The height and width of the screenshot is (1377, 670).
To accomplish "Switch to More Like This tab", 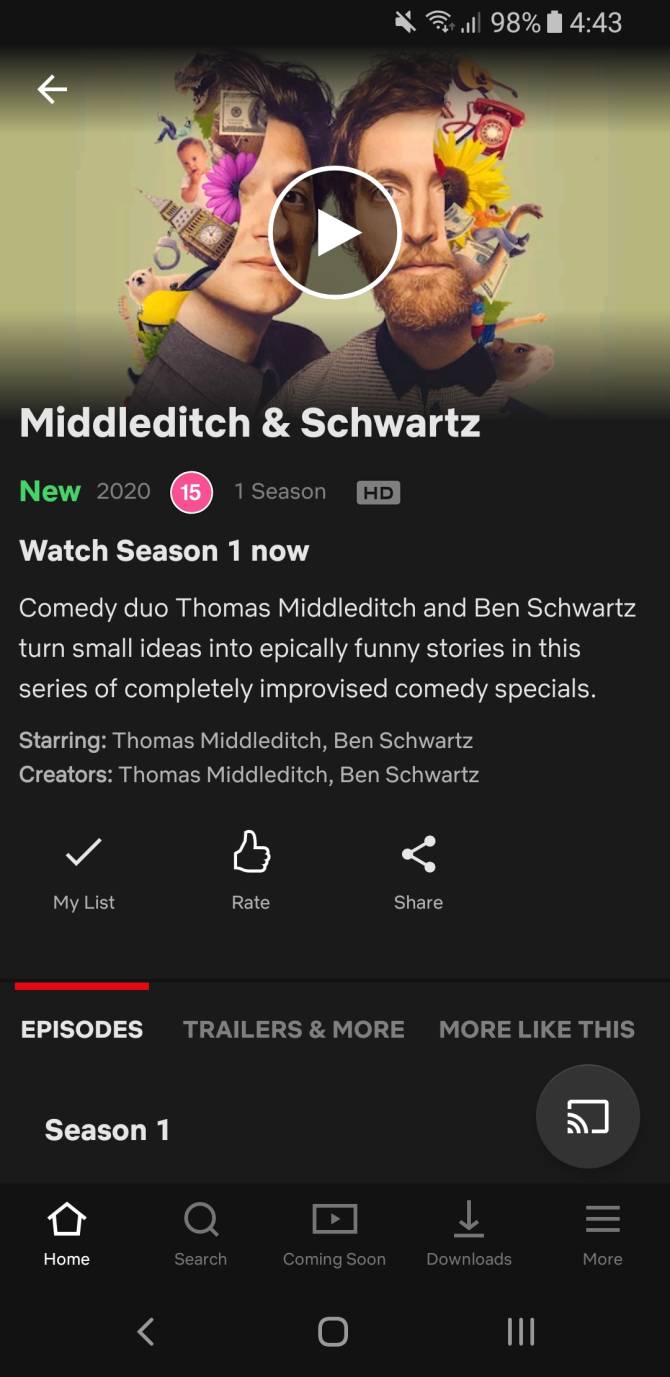I will 537,1029.
